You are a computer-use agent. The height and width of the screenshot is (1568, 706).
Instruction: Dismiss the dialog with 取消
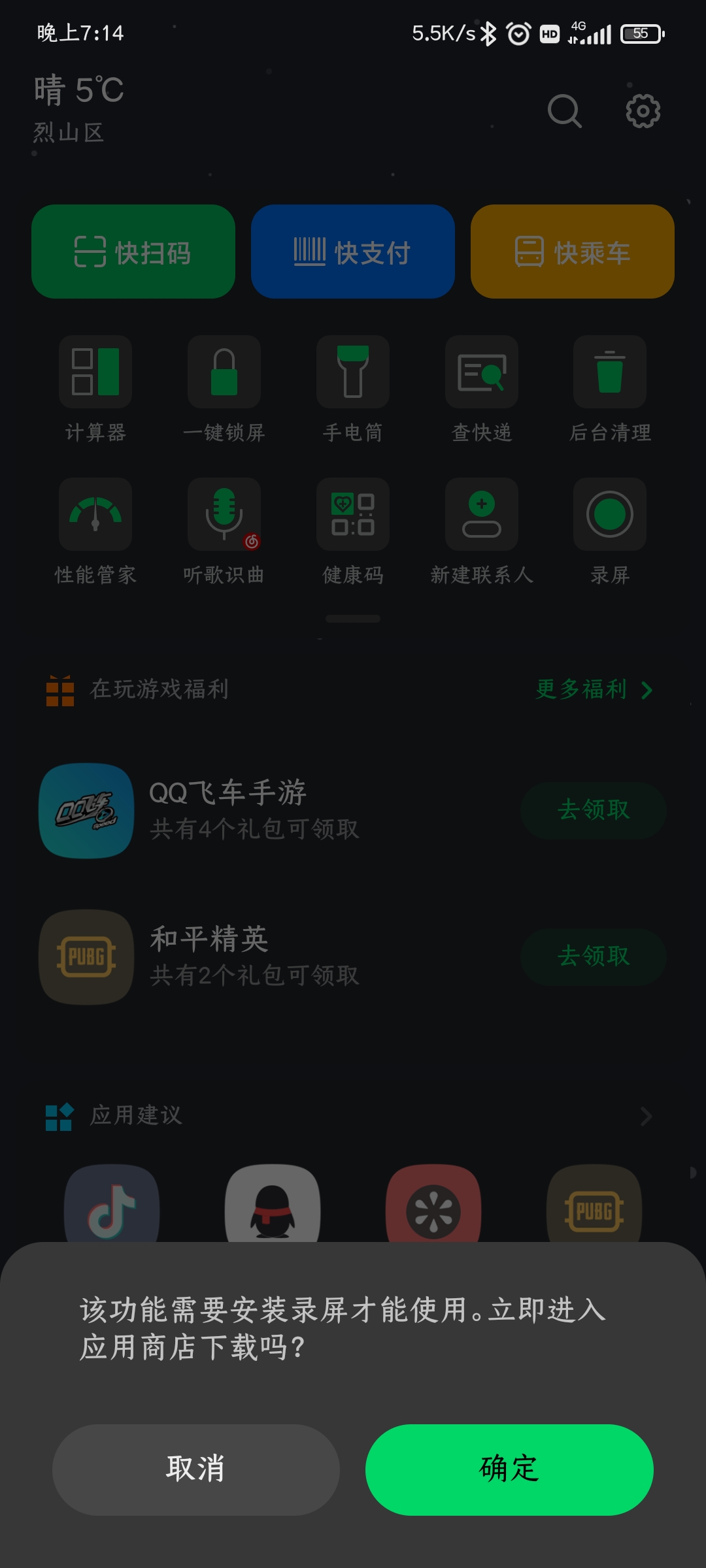195,1469
